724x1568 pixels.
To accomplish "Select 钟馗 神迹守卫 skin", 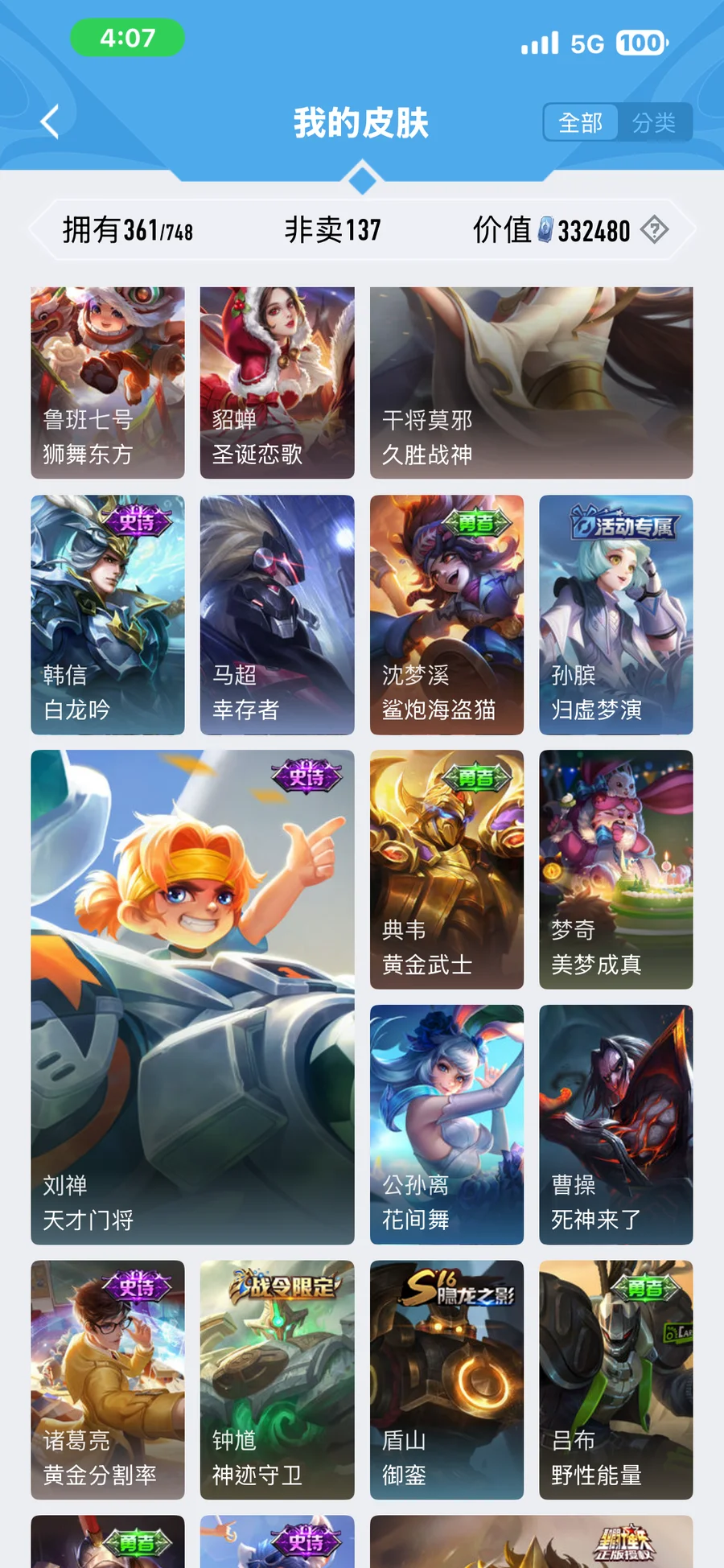I will (x=277, y=1379).
